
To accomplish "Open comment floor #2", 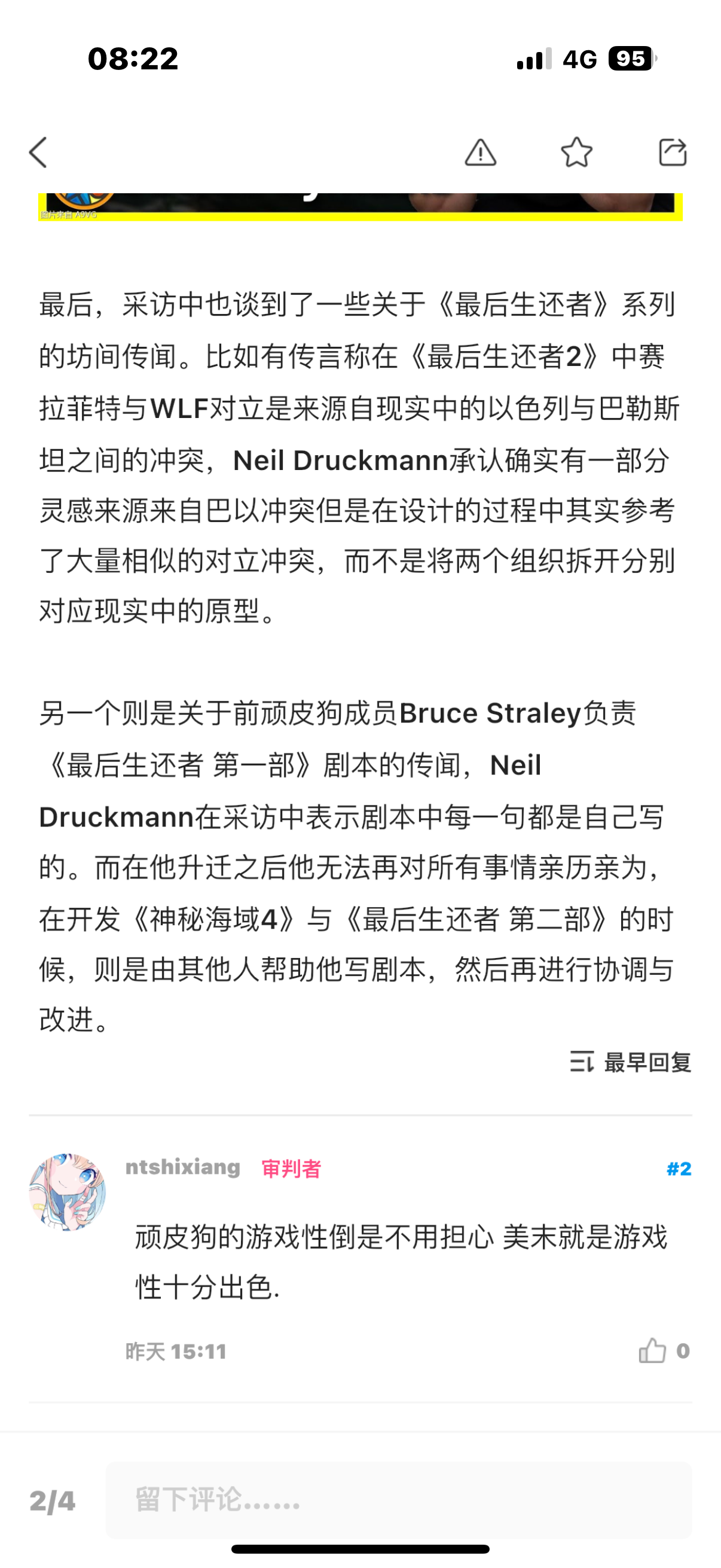I will [679, 1169].
